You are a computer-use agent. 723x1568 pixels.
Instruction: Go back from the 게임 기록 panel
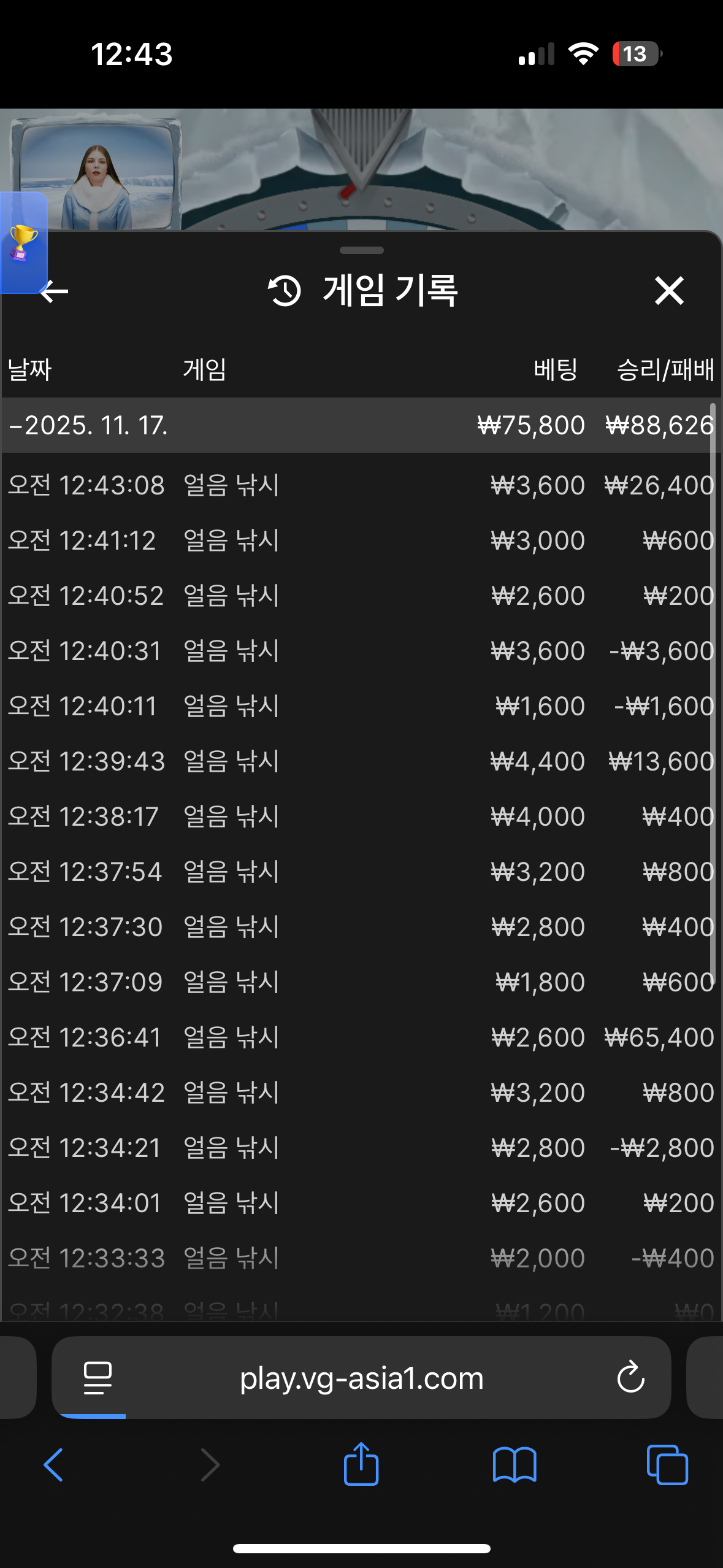coord(55,291)
